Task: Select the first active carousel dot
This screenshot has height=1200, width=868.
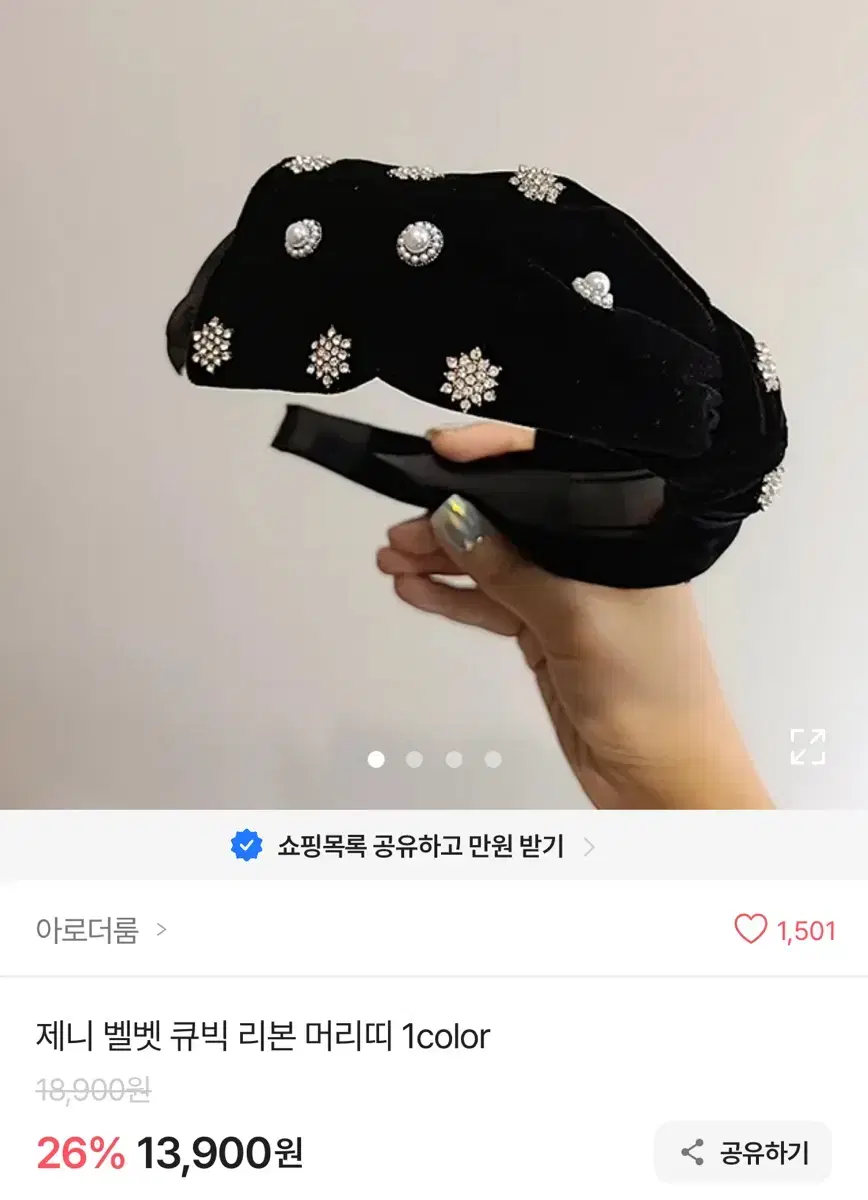Action: tap(376, 758)
